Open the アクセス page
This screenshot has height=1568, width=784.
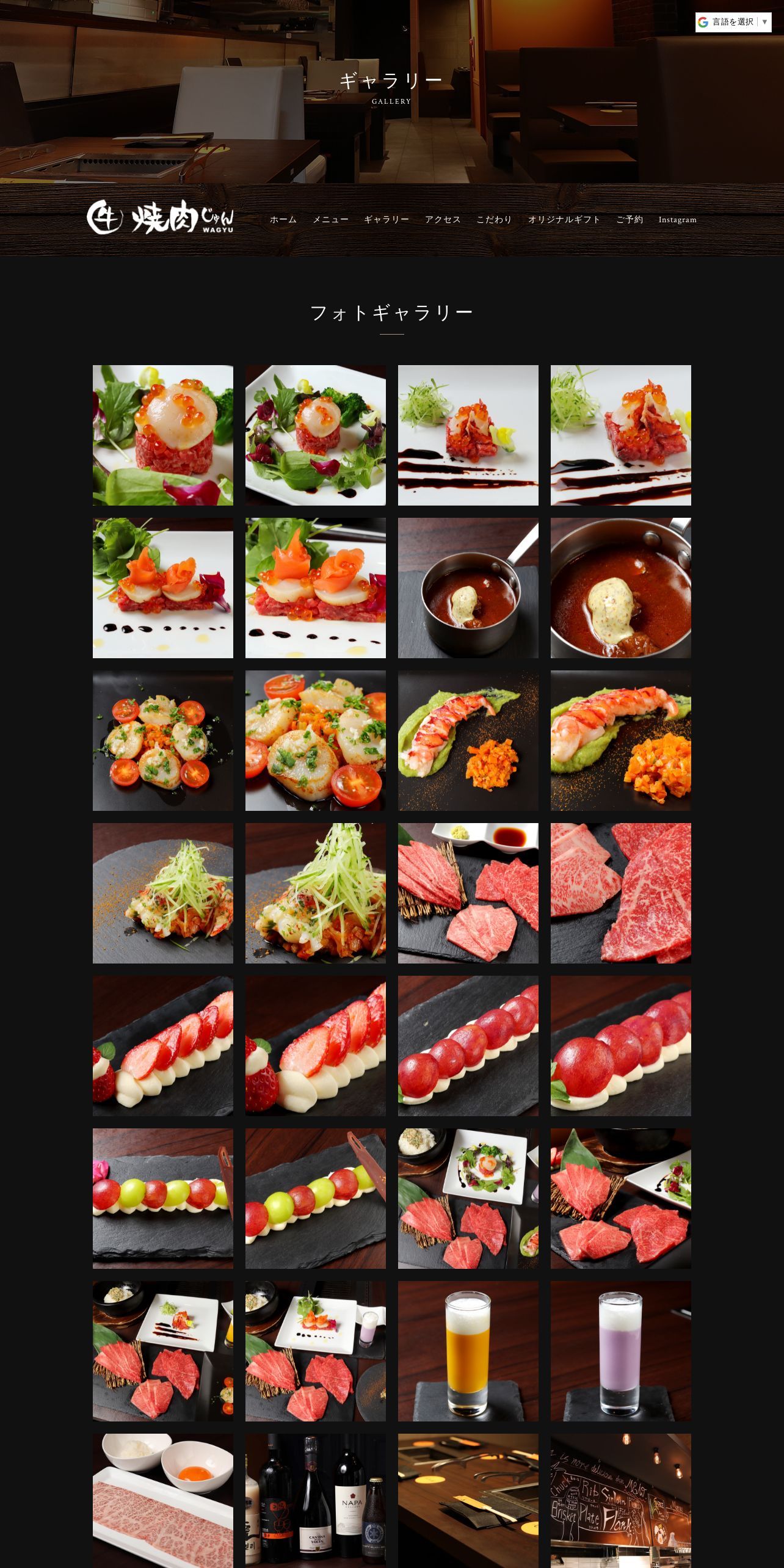pos(443,220)
